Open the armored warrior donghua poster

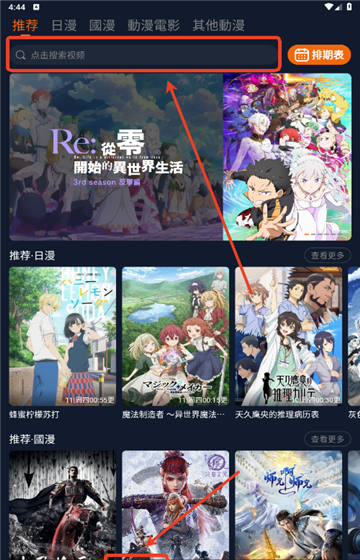pos(62,505)
